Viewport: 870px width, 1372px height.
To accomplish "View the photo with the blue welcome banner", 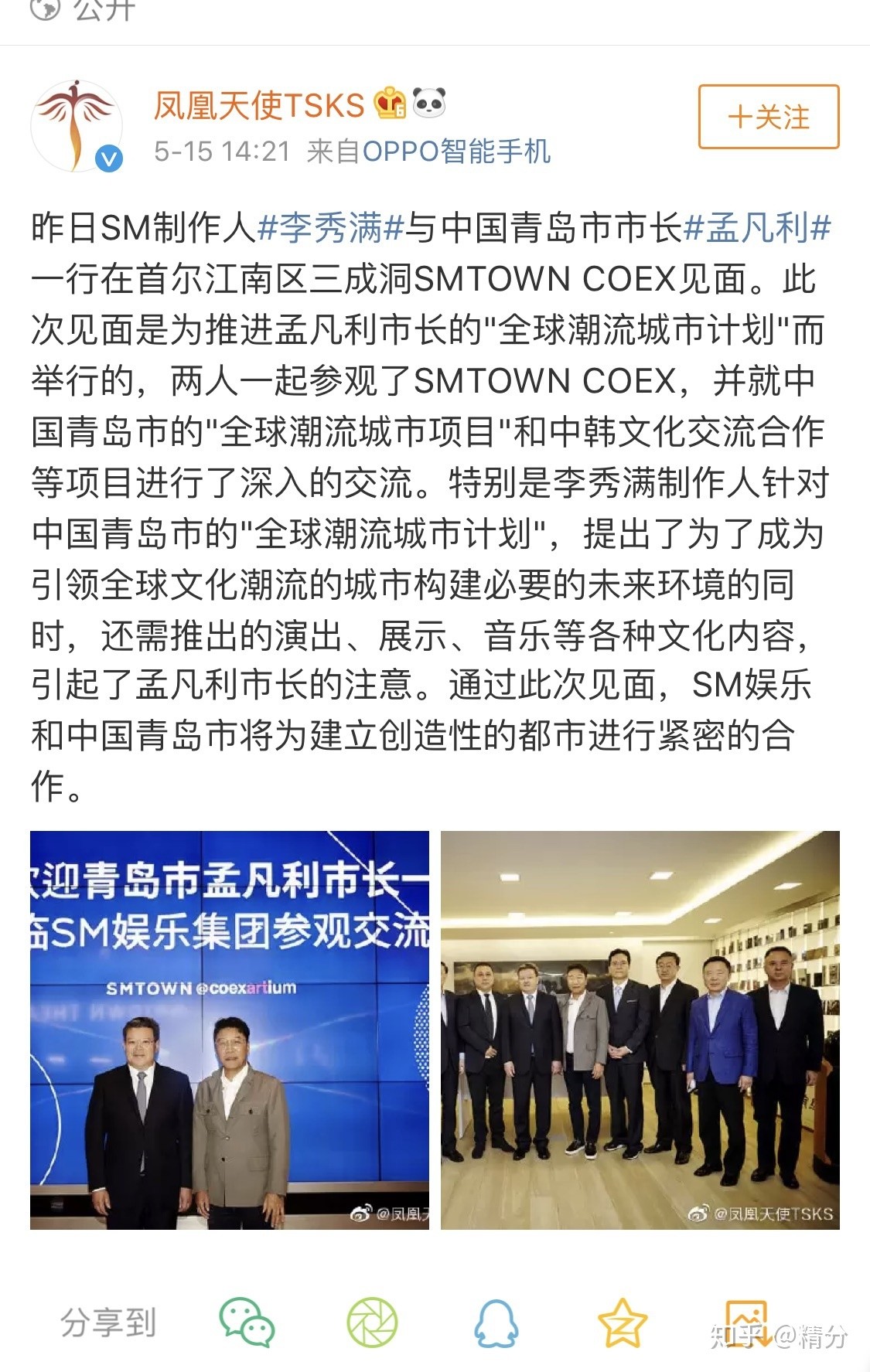I will click(x=230, y=1030).
